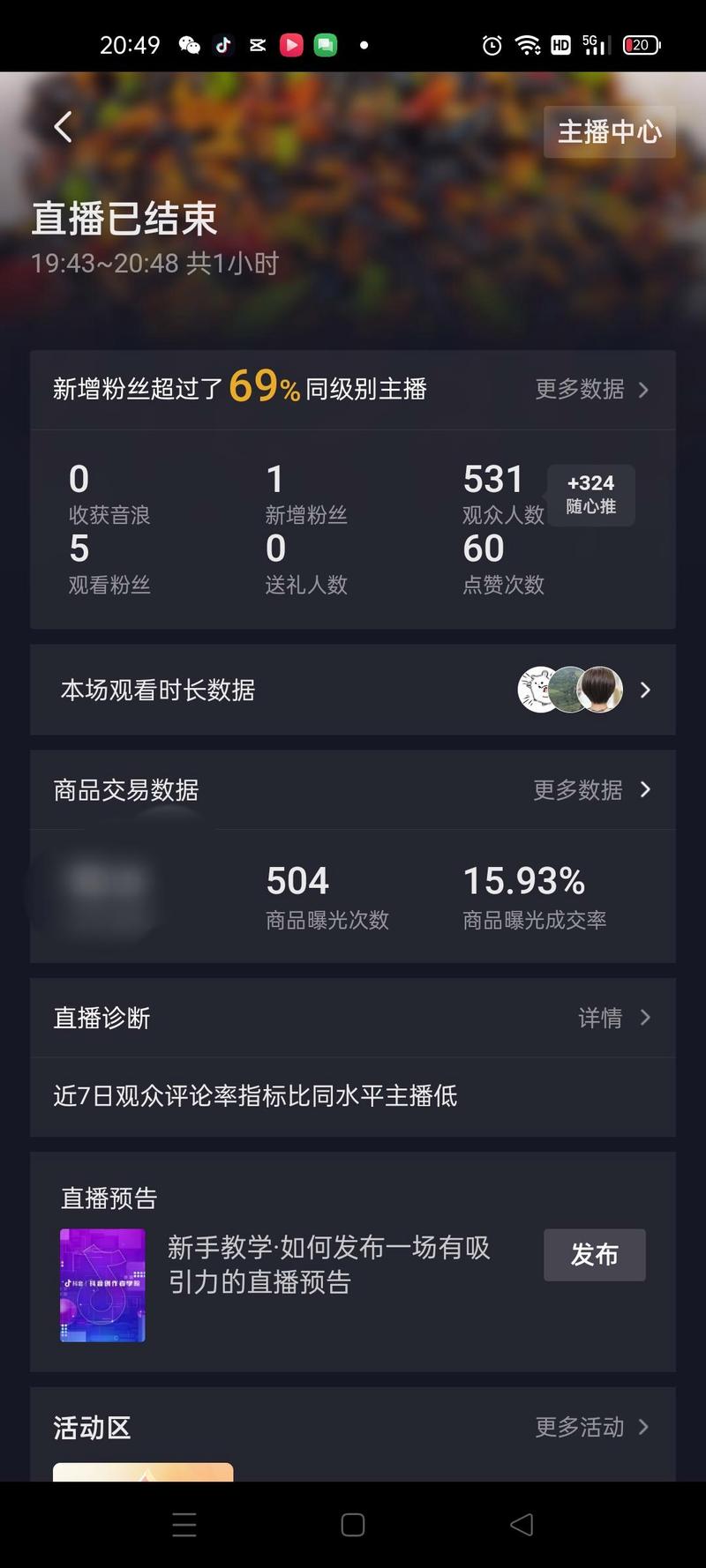
Task: Open 本场观看时长数据 row
Action: [353, 690]
